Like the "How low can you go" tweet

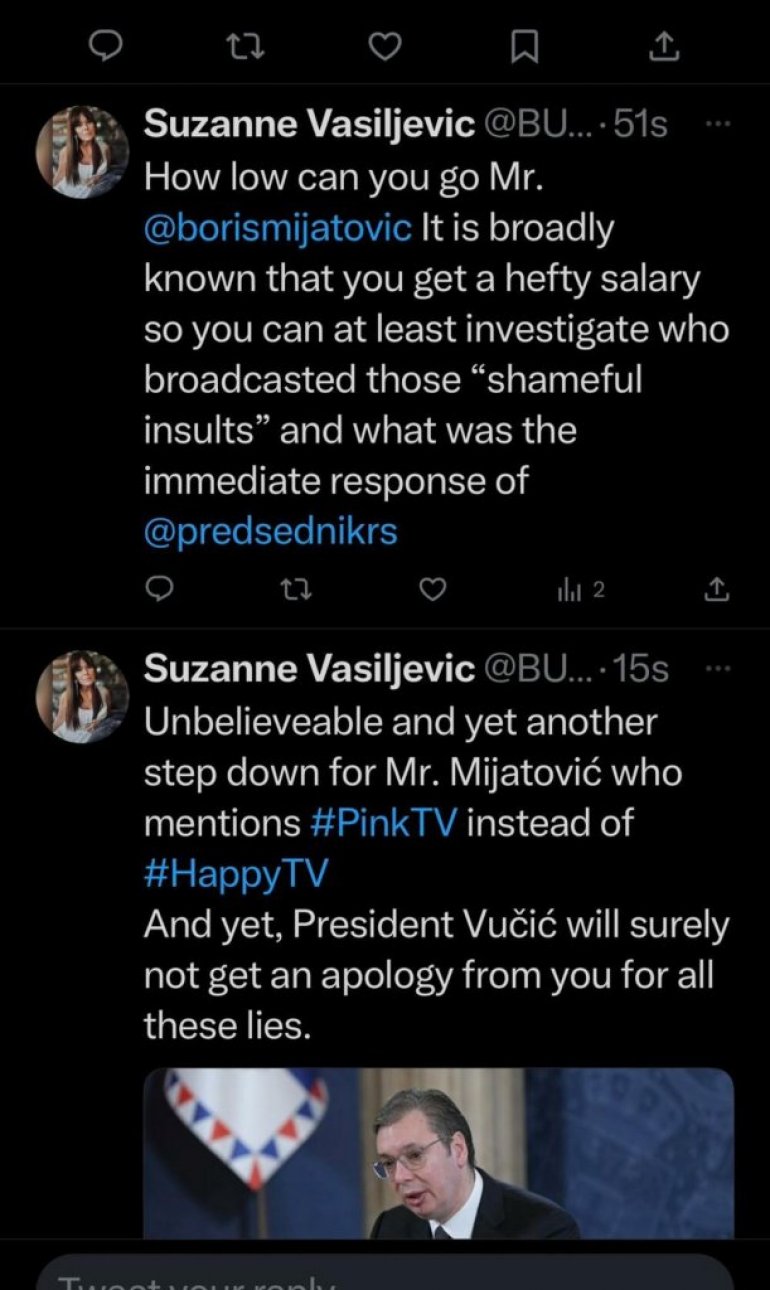click(431, 591)
